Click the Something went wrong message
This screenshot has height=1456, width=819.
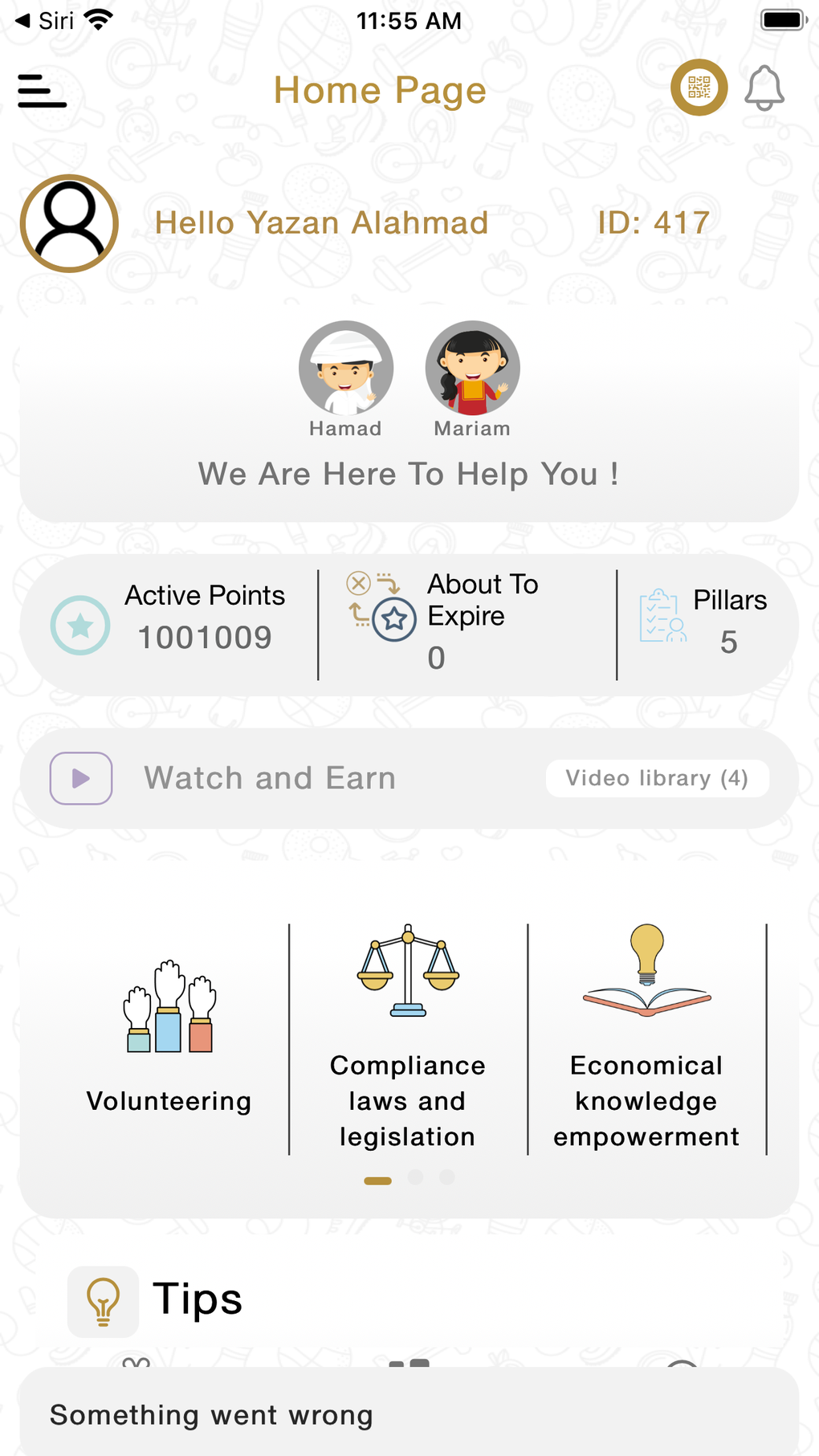(x=211, y=1415)
